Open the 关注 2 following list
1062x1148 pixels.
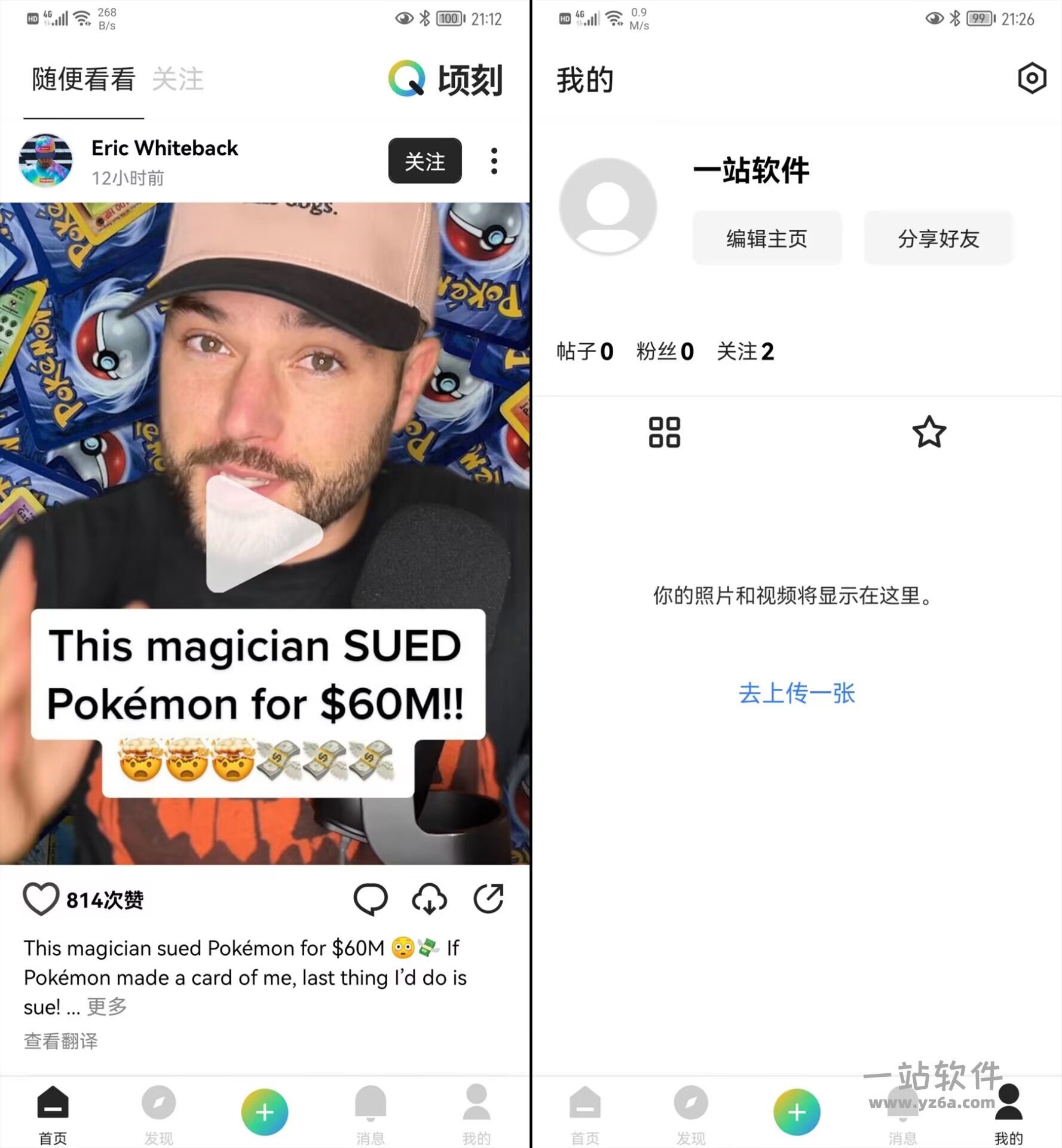tap(745, 351)
